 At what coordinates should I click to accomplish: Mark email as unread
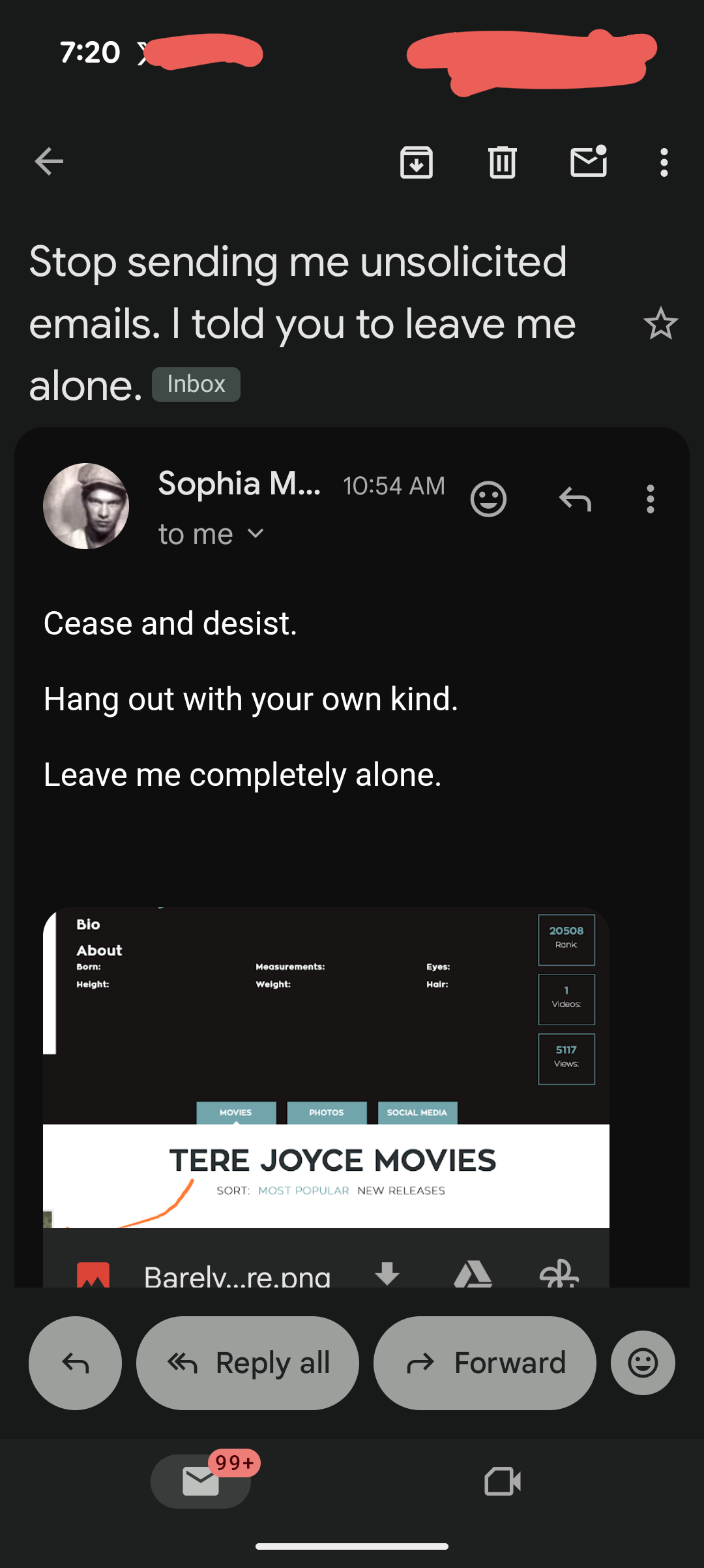coord(589,162)
